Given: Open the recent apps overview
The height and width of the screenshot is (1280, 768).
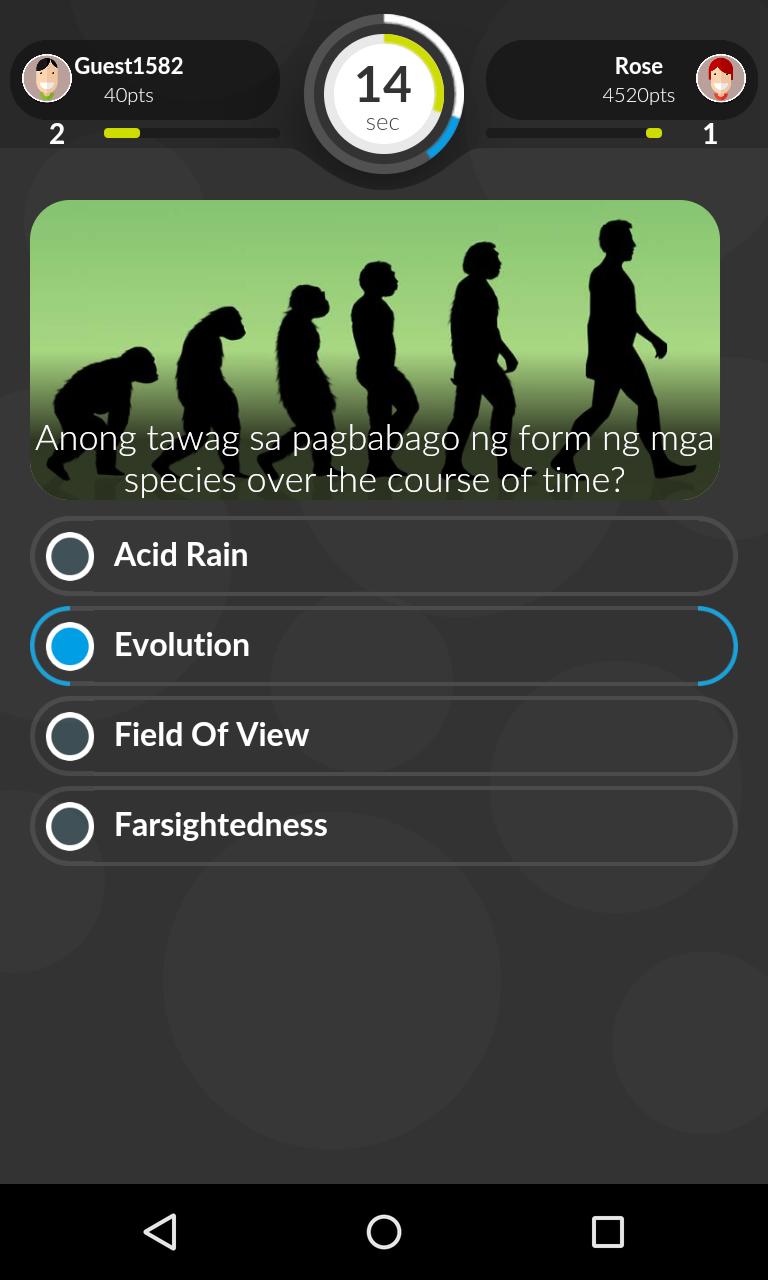Looking at the screenshot, I should pos(607,1232).
